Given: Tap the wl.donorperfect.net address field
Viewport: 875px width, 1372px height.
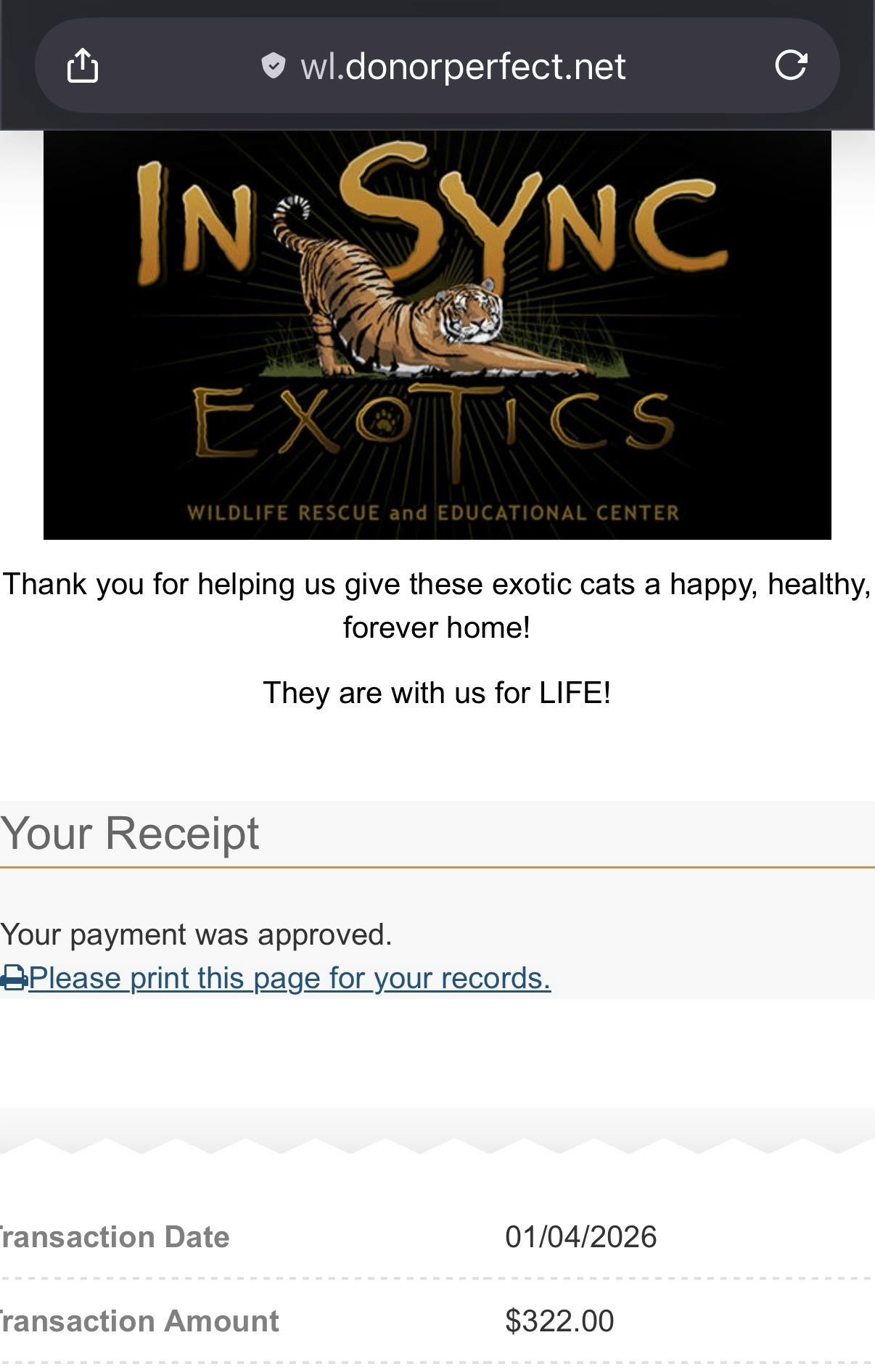Looking at the screenshot, I should [462, 67].
